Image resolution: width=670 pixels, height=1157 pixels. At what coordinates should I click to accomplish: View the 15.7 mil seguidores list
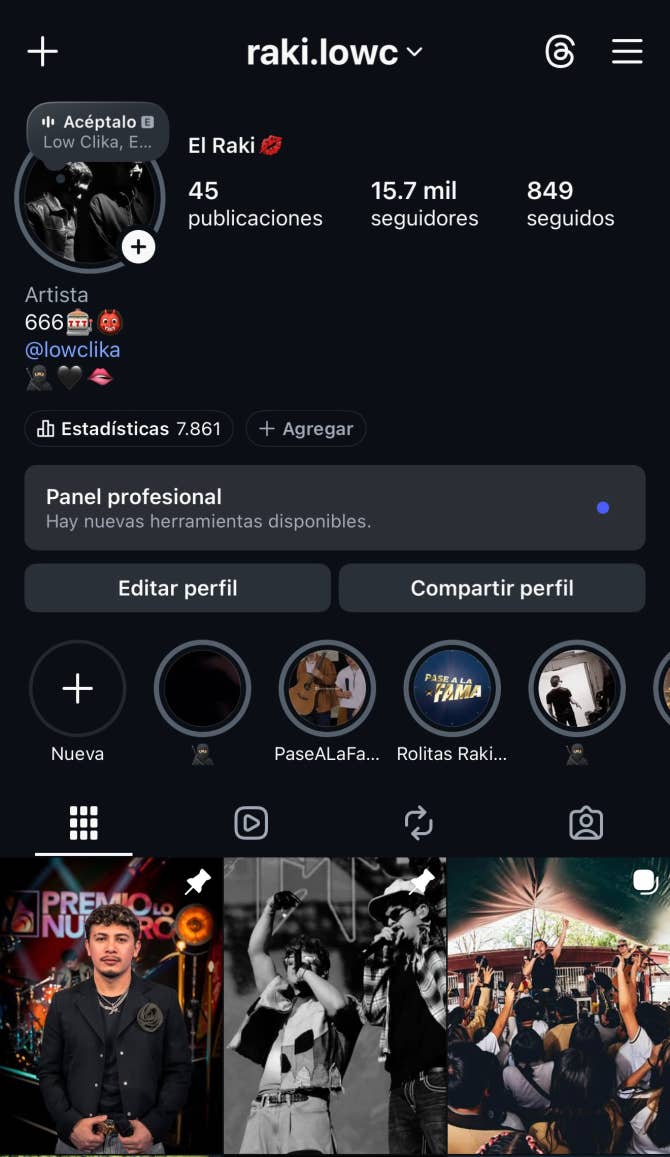coord(424,204)
